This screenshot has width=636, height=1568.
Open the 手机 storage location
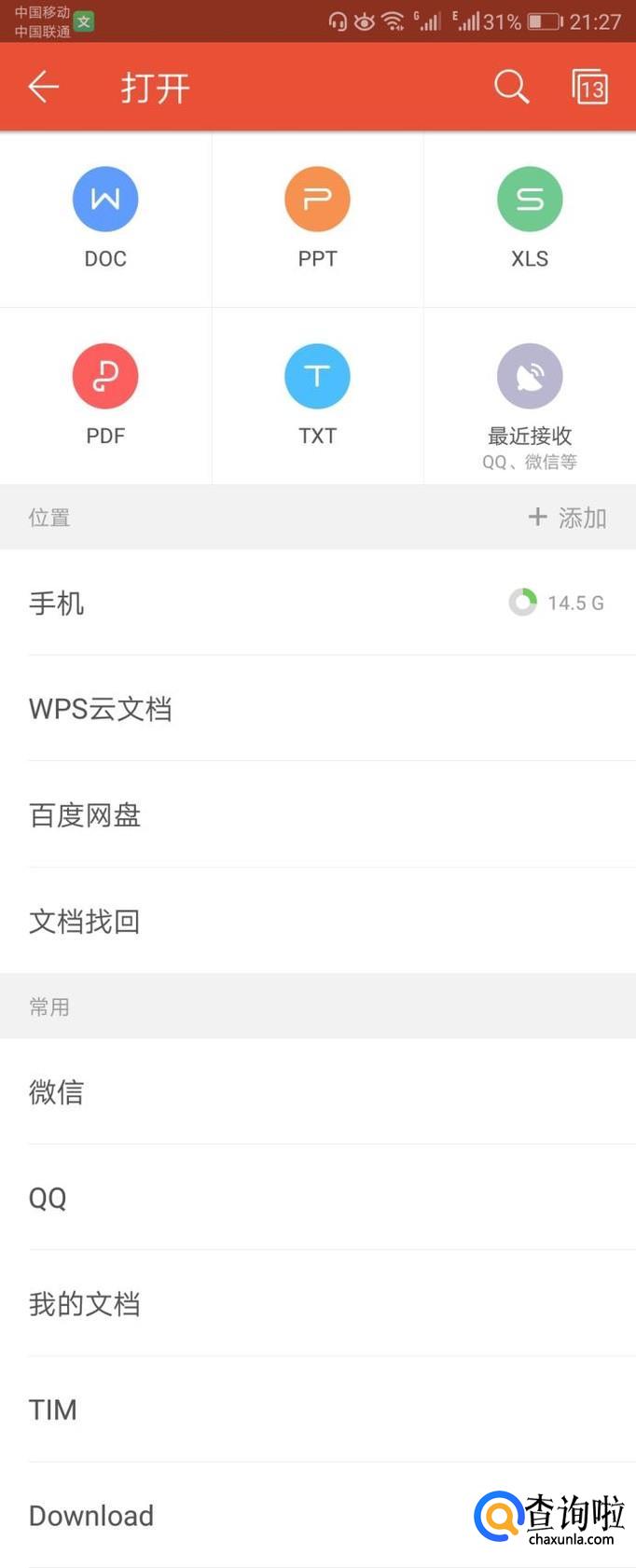point(317,603)
